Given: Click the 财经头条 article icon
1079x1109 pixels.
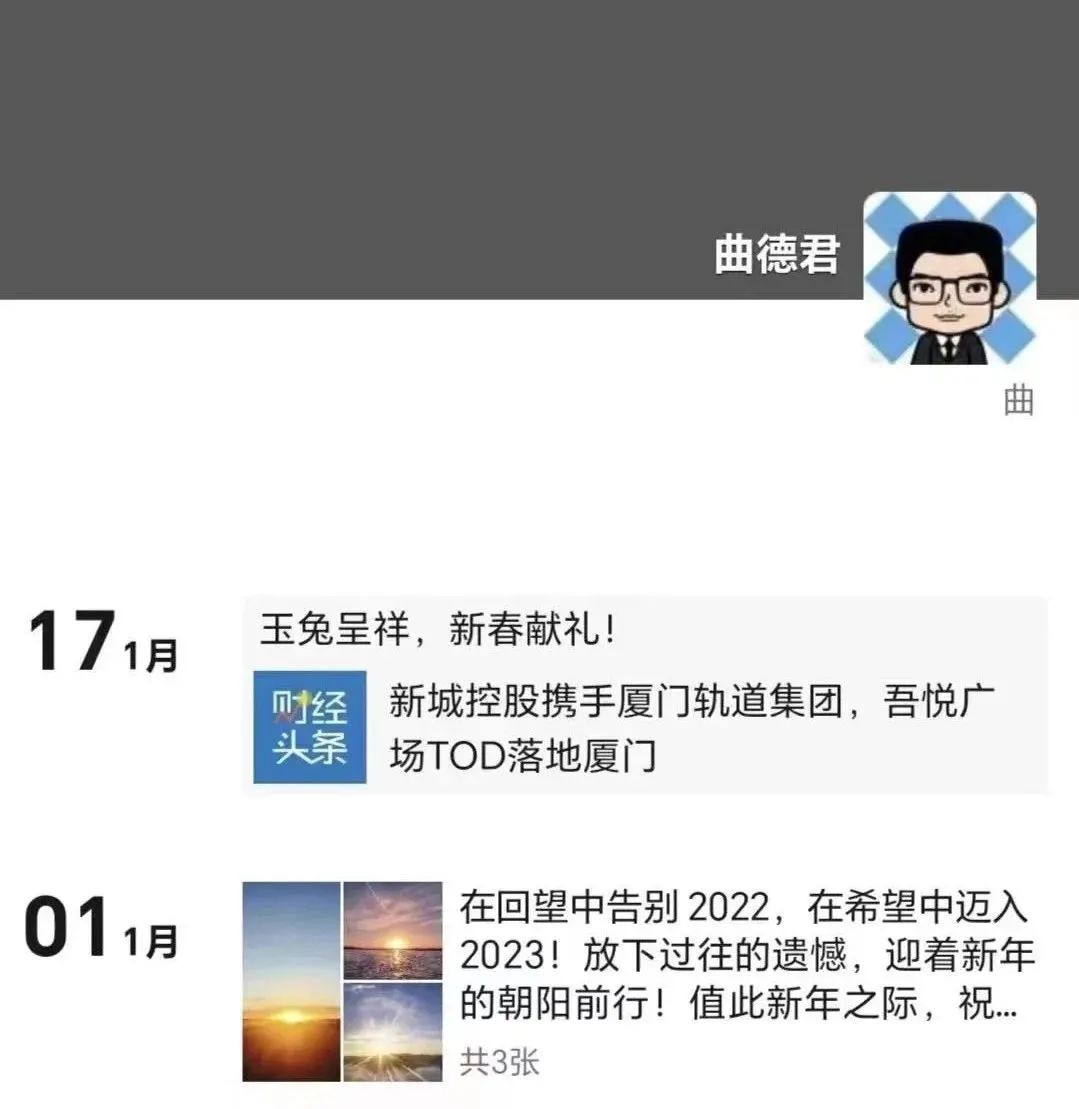Looking at the screenshot, I should coord(308,728).
